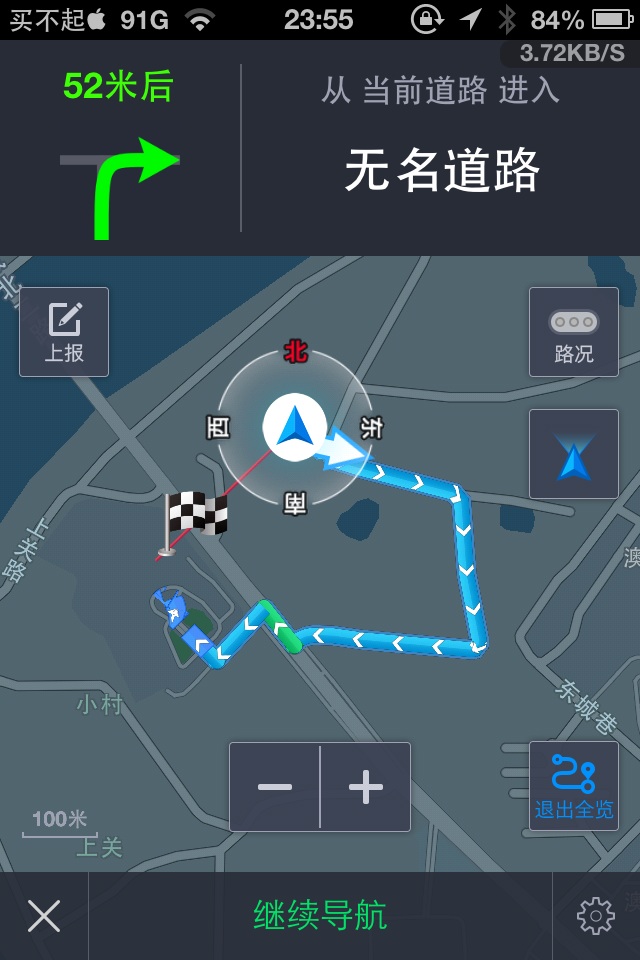
Task: Zoom in with the plus button
Action: [x=365, y=787]
